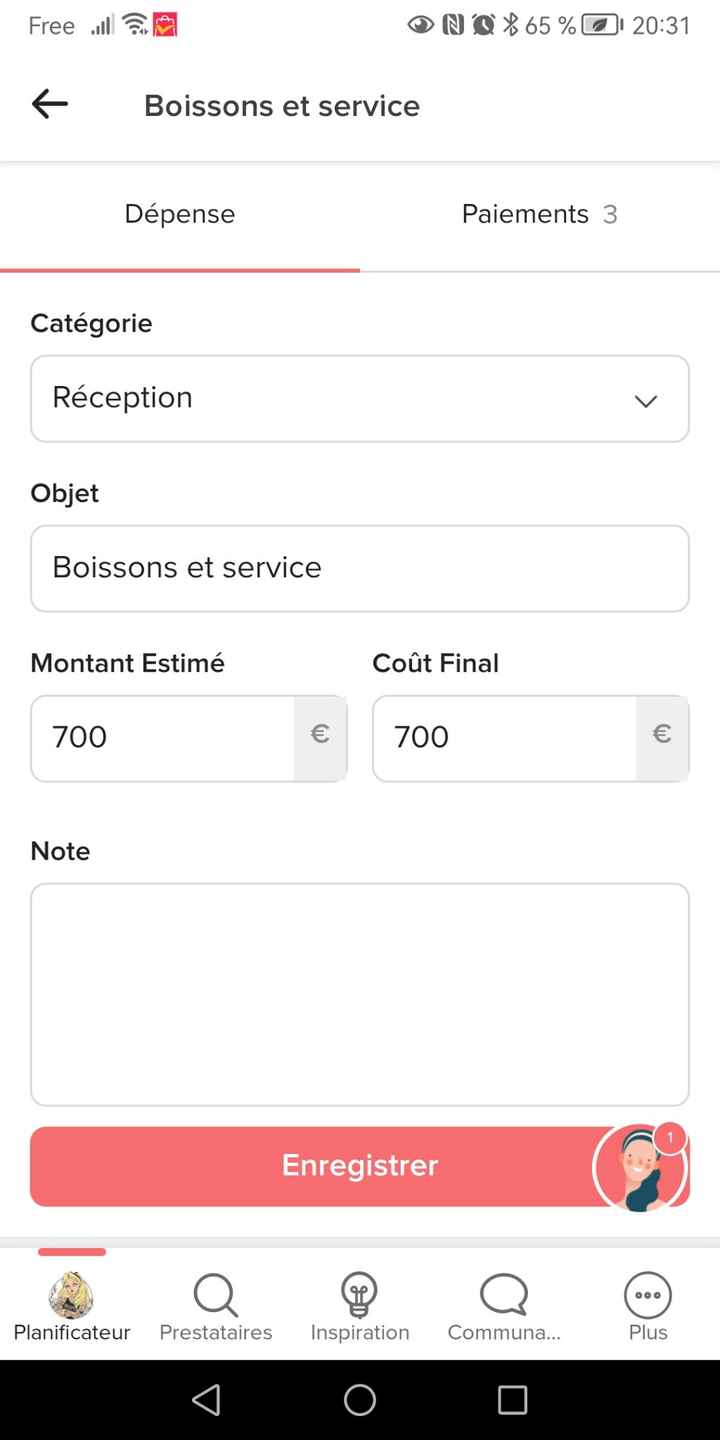This screenshot has height=1440, width=720.
Task: Open the Planificateur tab icon
Action: tap(70, 1295)
